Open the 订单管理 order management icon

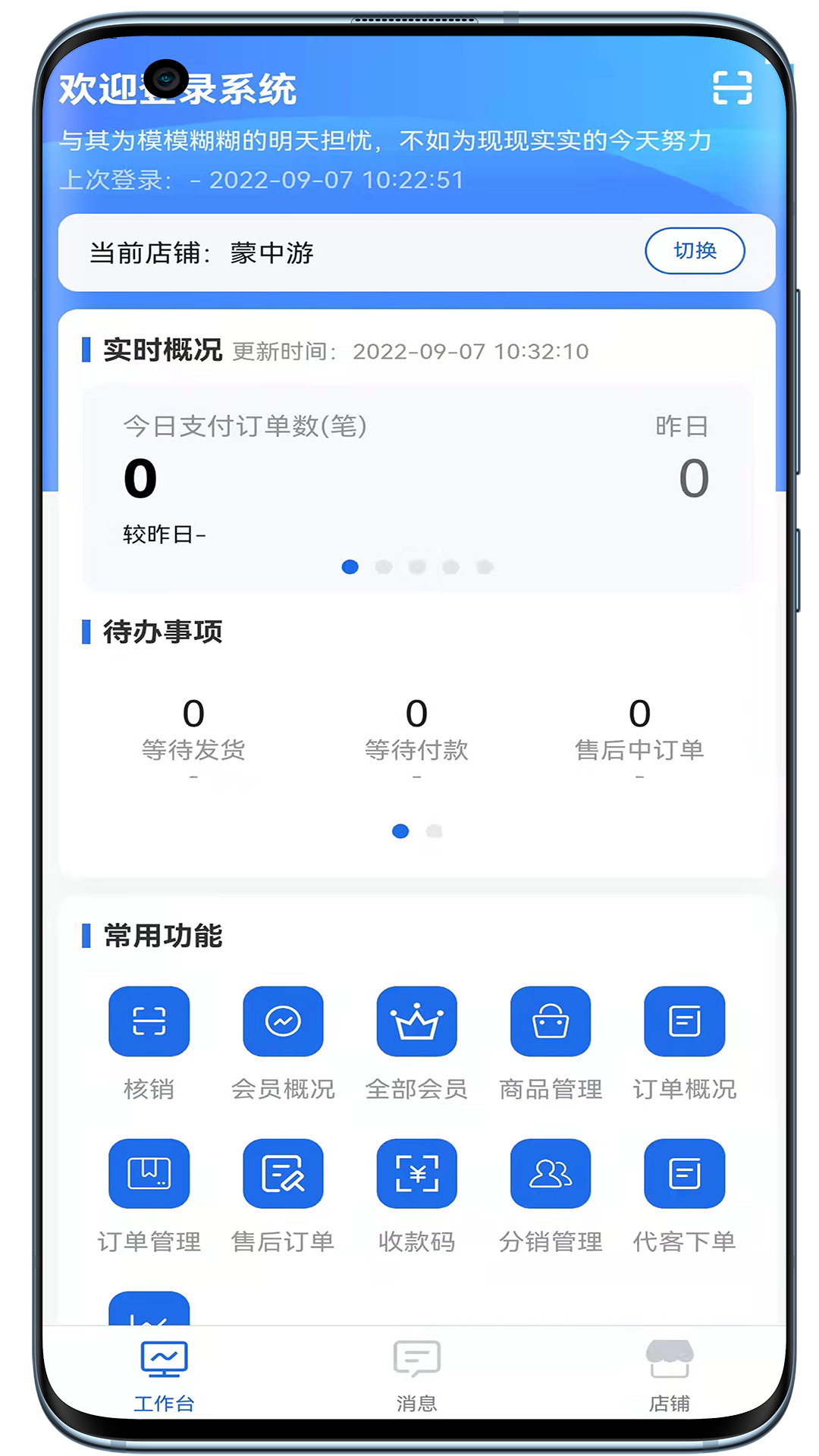pos(149,1173)
